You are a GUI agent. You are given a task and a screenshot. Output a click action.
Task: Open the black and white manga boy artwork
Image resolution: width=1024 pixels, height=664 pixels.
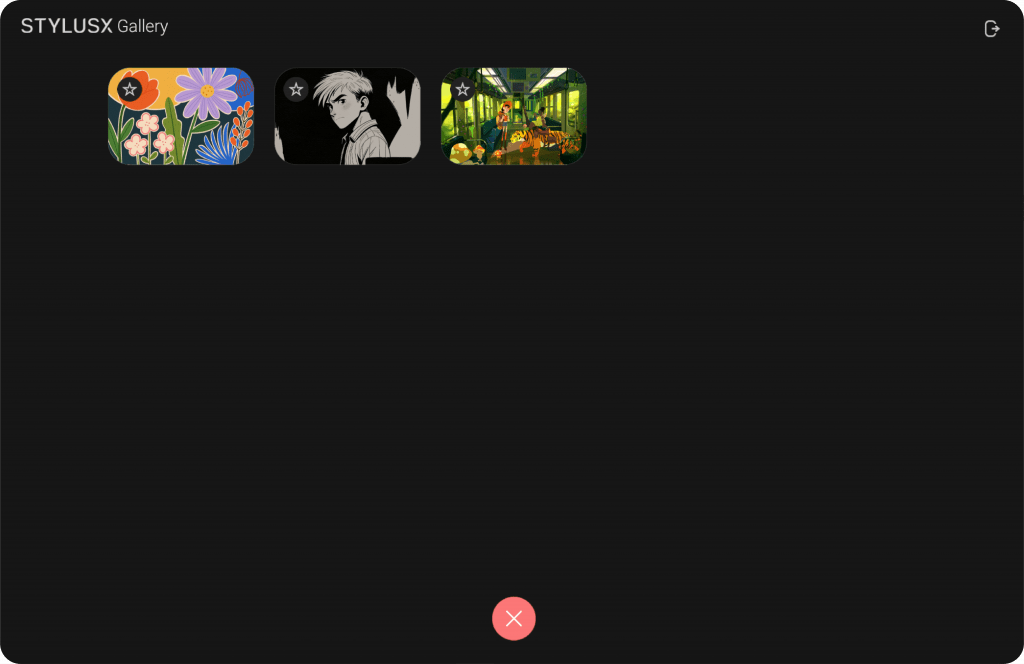pos(355,125)
